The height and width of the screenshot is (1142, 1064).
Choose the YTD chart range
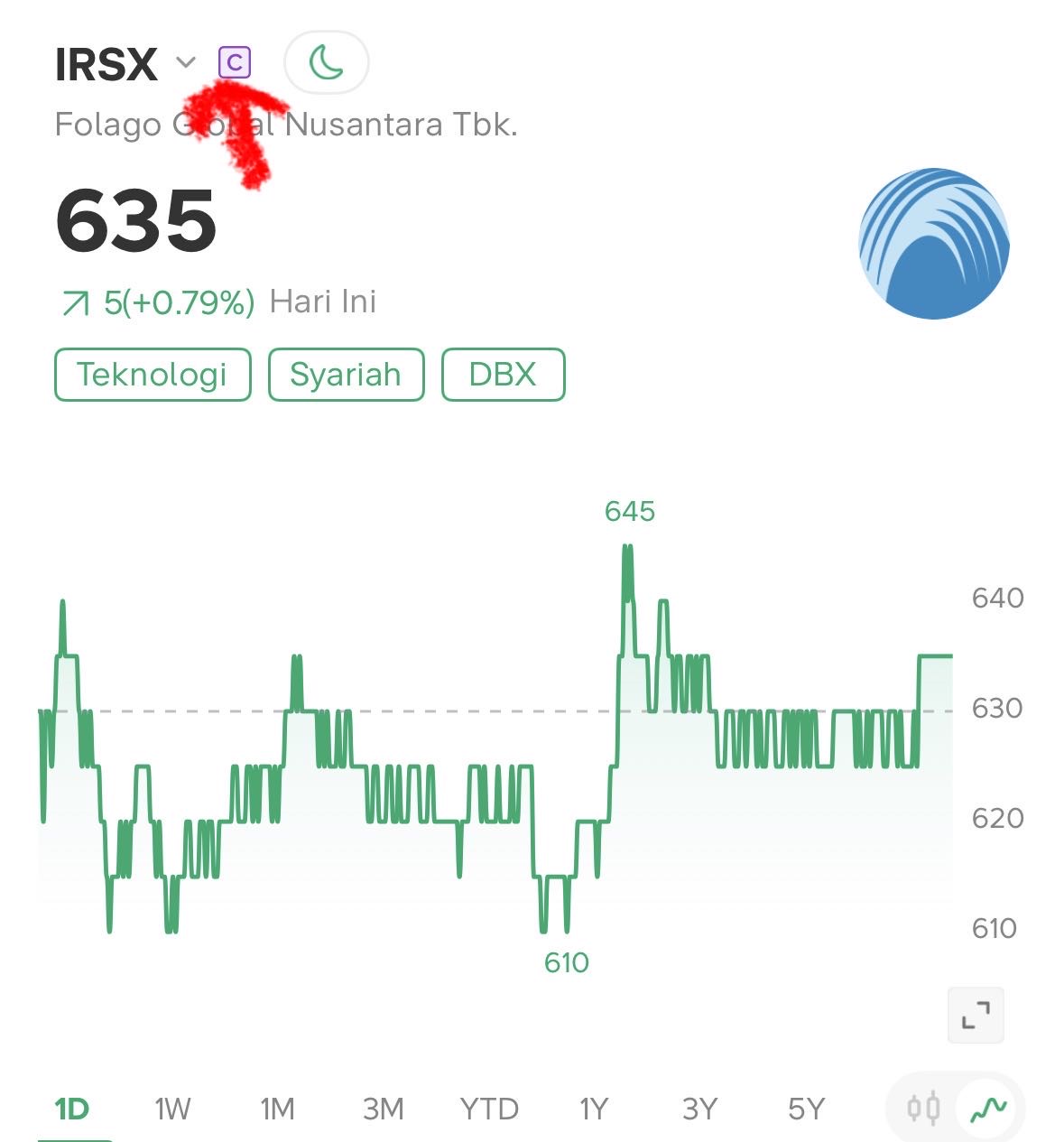point(489,1109)
